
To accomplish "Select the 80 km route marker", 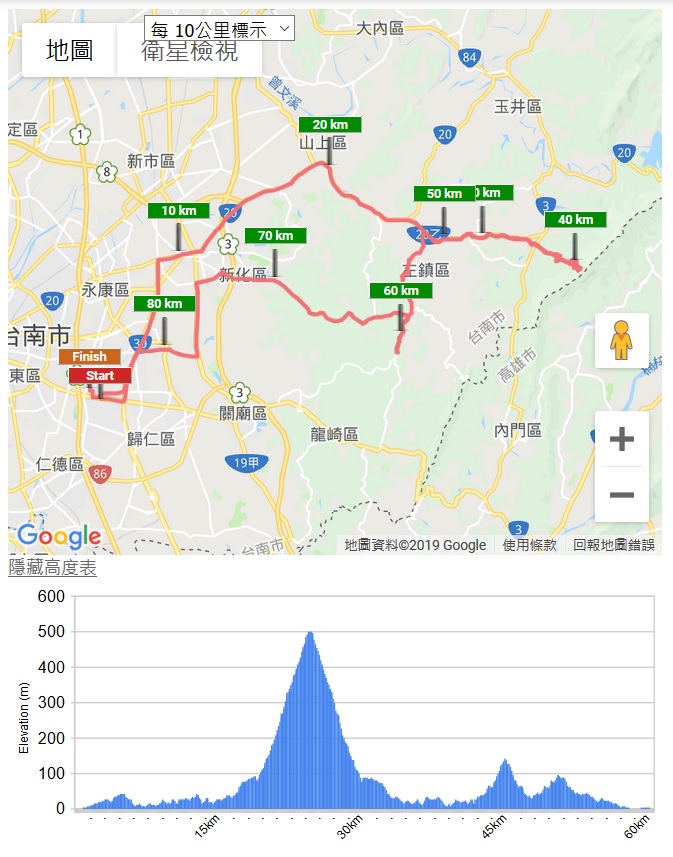I will [165, 304].
